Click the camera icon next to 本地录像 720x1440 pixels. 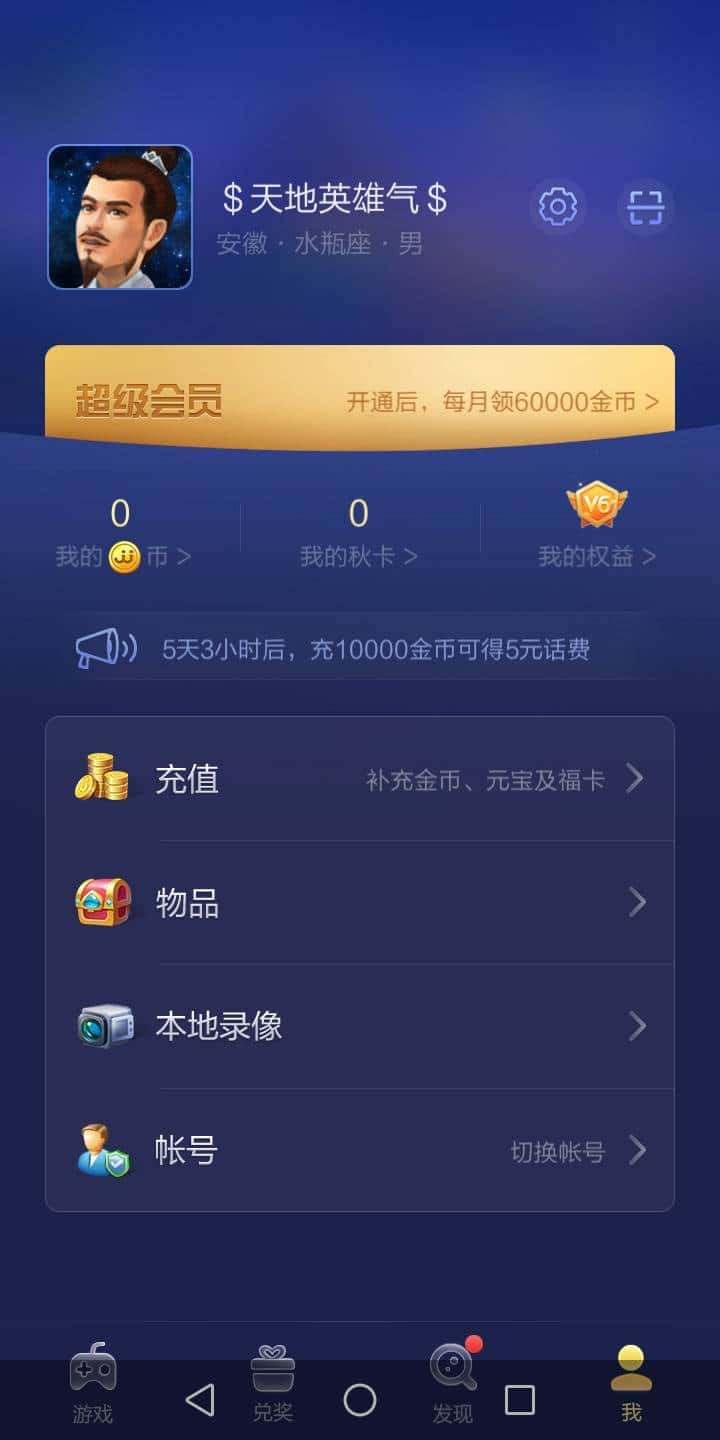[x=104, y=1025]
